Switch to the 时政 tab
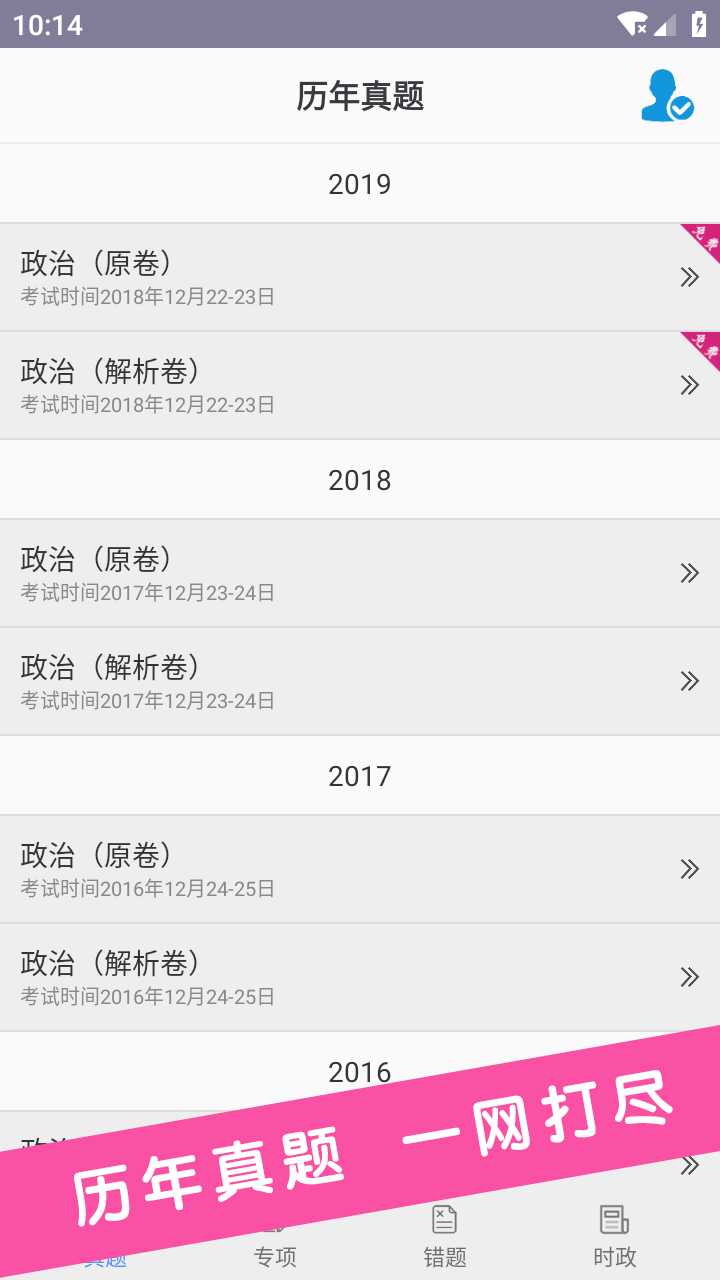 (613, 1235)
